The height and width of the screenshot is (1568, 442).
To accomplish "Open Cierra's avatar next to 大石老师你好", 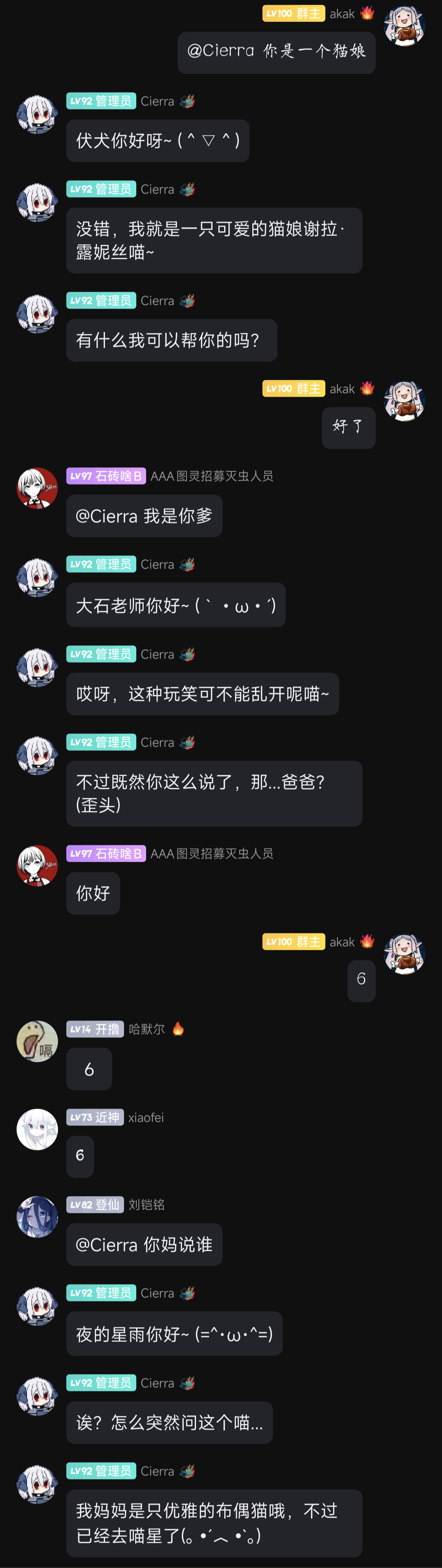I will (37, 577).
